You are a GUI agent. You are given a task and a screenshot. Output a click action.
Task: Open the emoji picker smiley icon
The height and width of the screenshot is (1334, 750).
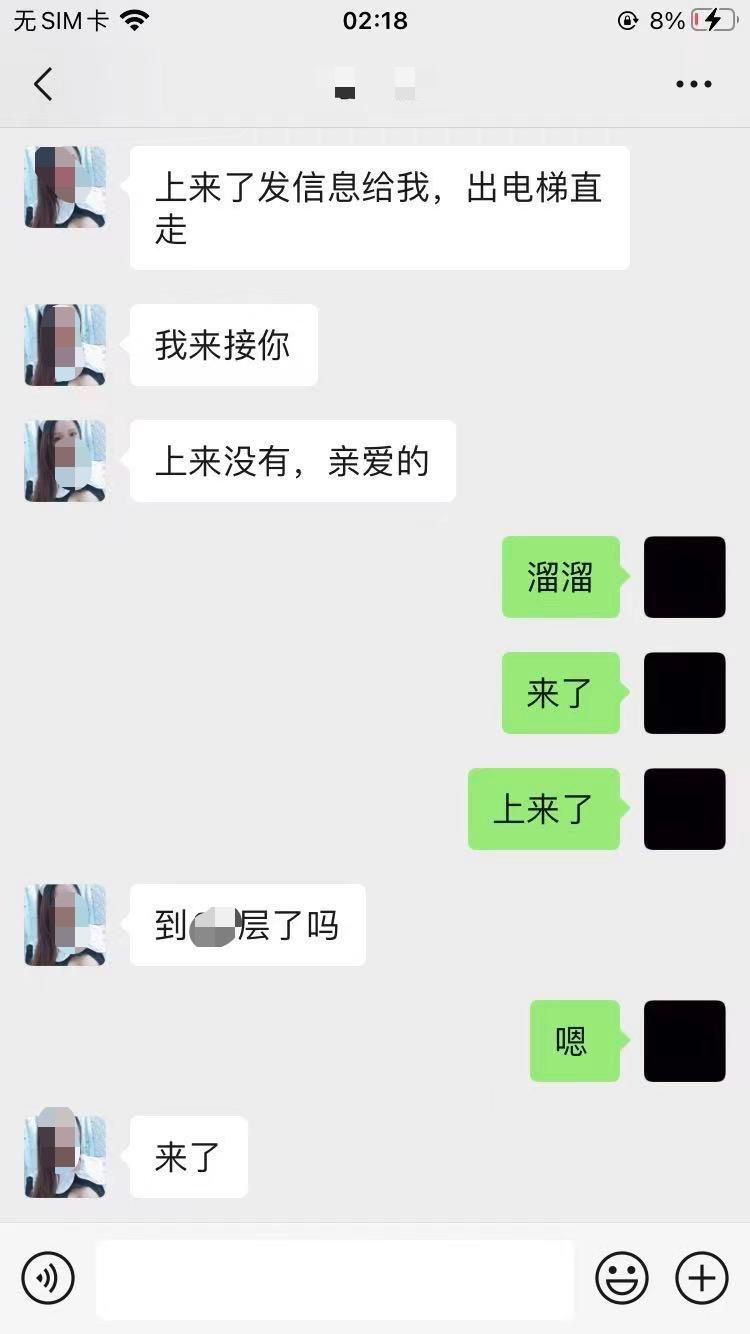pos(622,1278)
